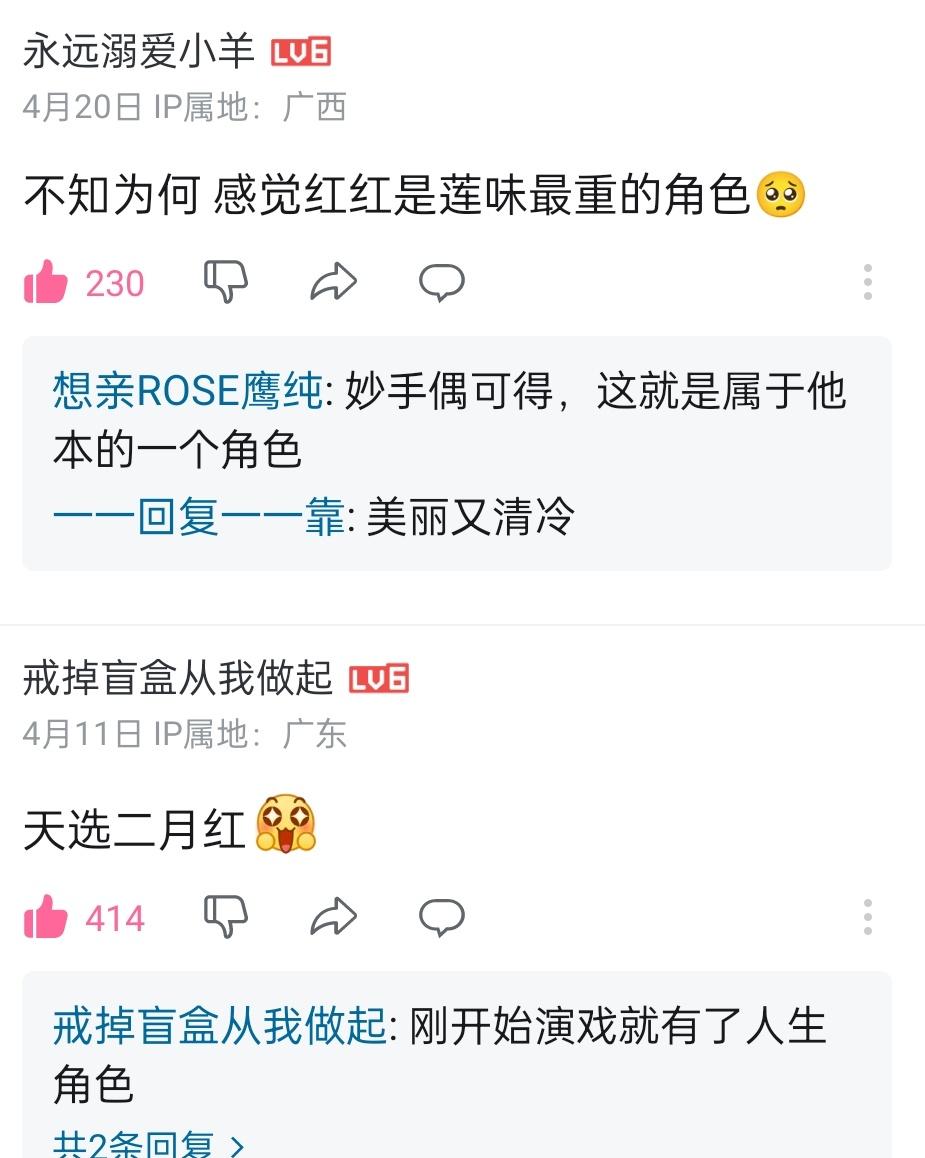
Task: Open more options for 永远溺爱小羊's comment
Action: click(867, 282)
